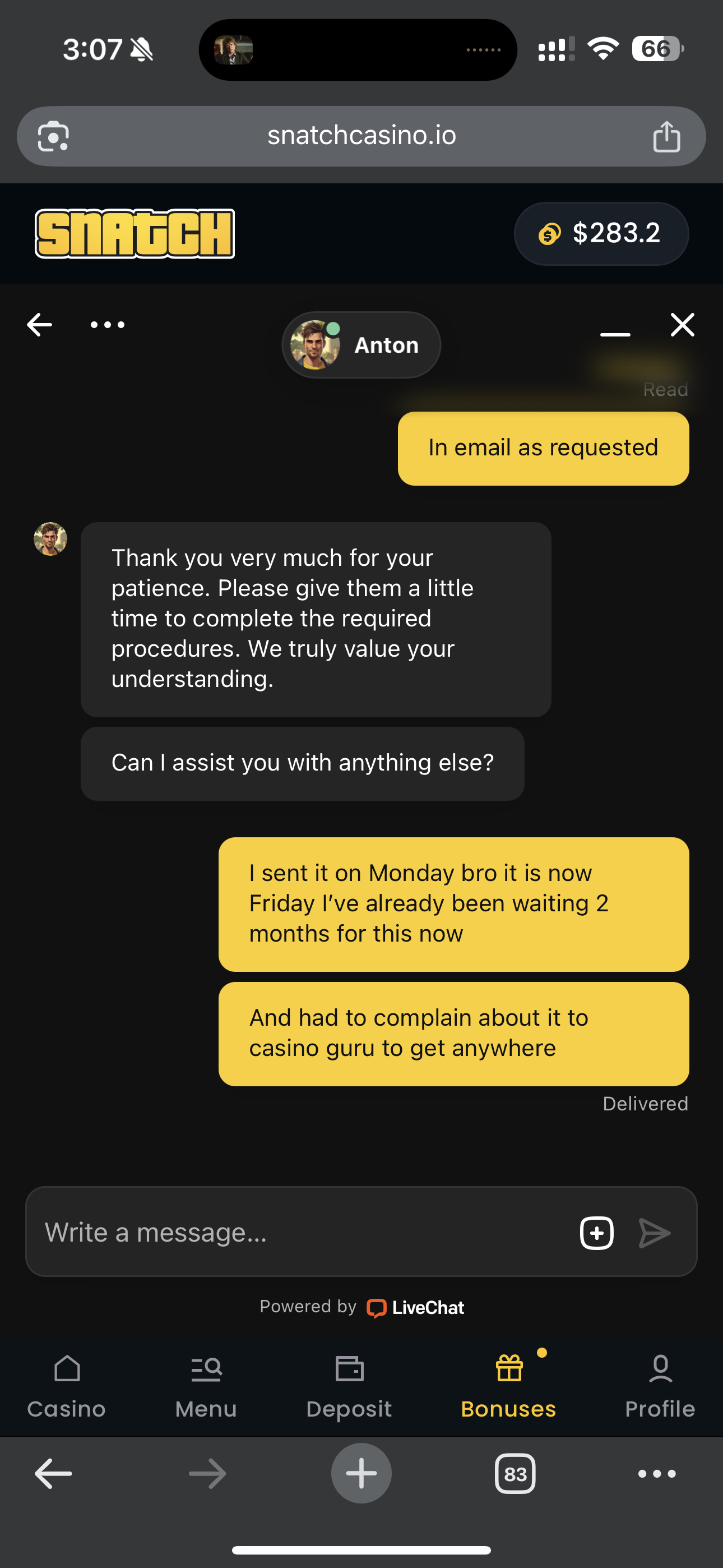723x1568 pixels.
Task: Go back in the live chat window
Action: tap(40, 325)
